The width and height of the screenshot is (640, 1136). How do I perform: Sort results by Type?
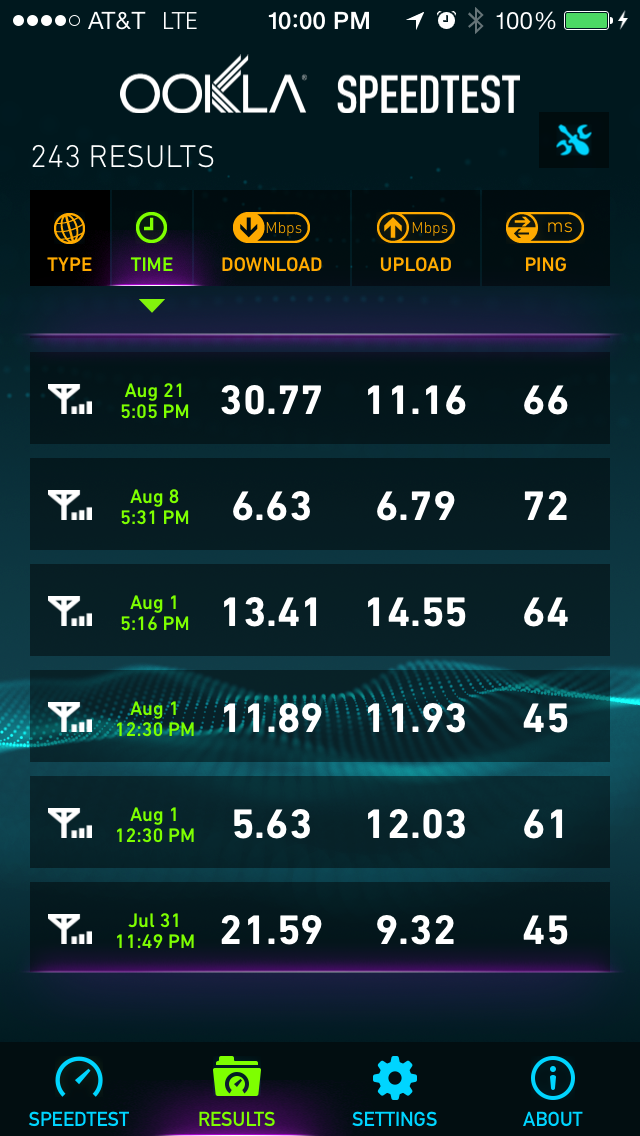[70, 241]
